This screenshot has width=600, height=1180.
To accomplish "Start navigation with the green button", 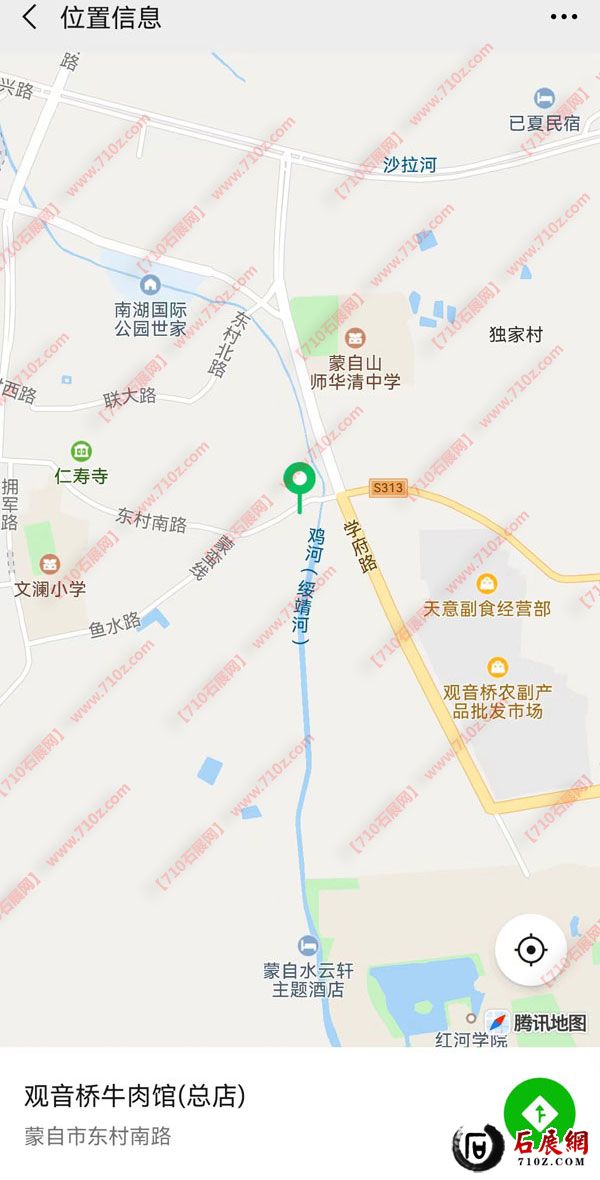I will pos(539,1111).
